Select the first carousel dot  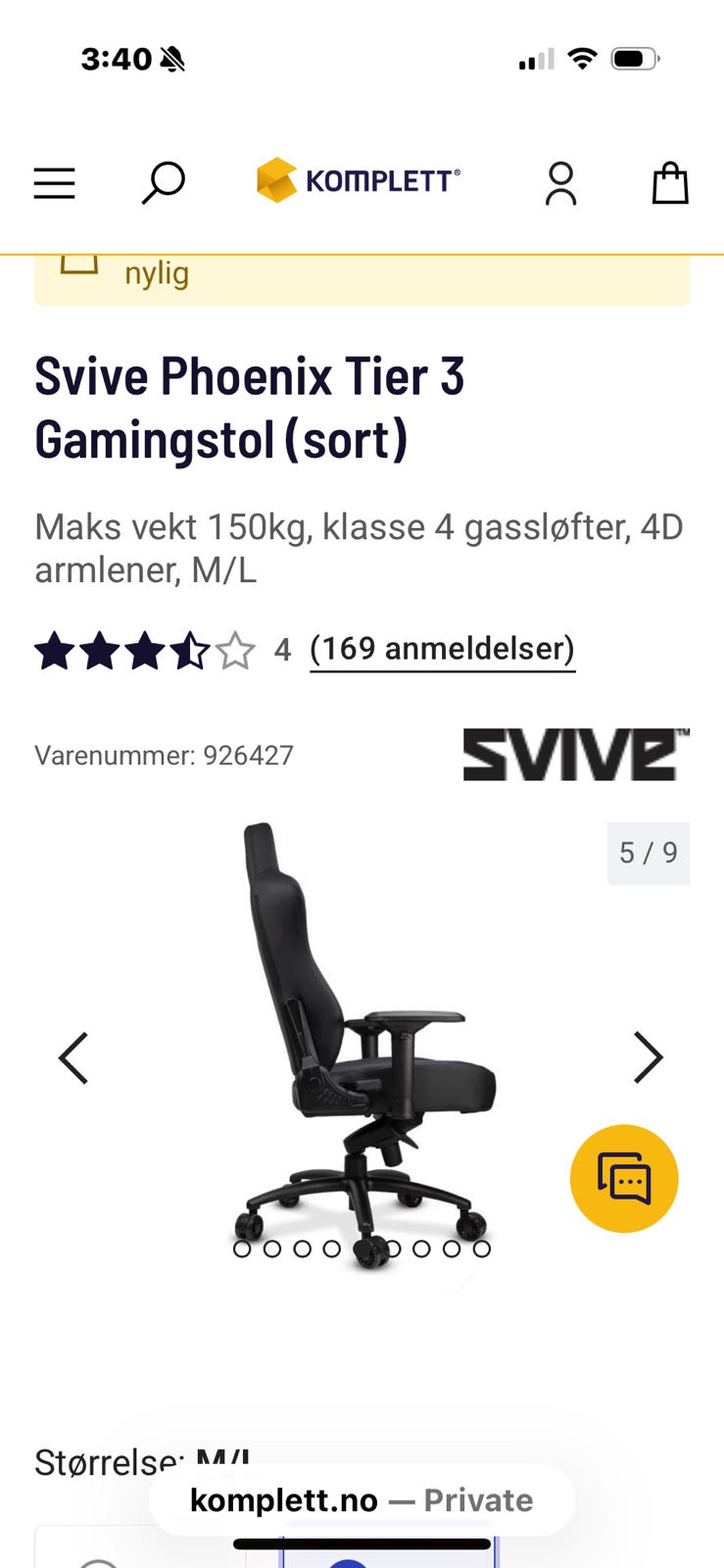click(x=240, y=1249)
